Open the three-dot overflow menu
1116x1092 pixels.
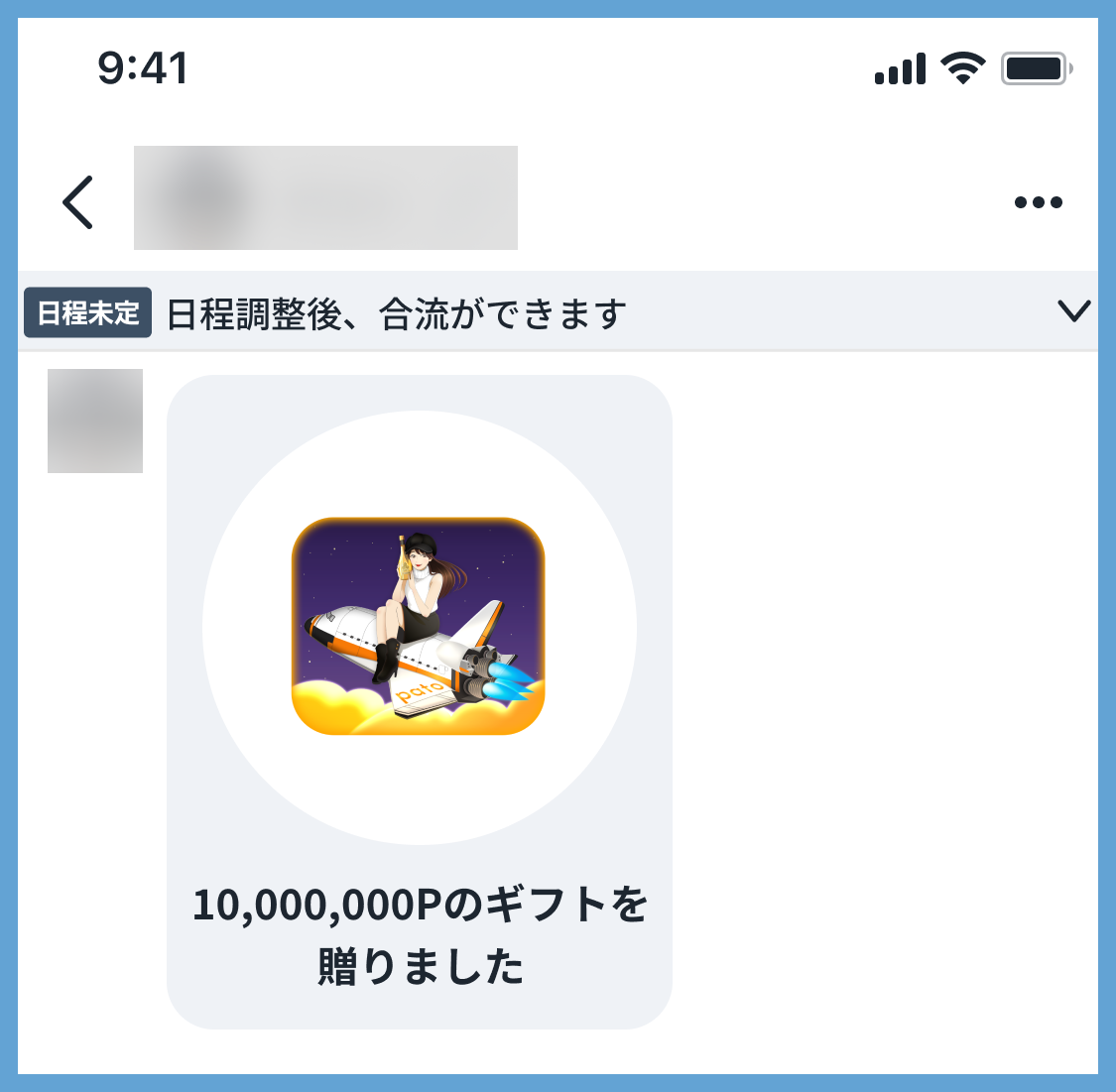pyautogui.click(x=1038, y=202)
